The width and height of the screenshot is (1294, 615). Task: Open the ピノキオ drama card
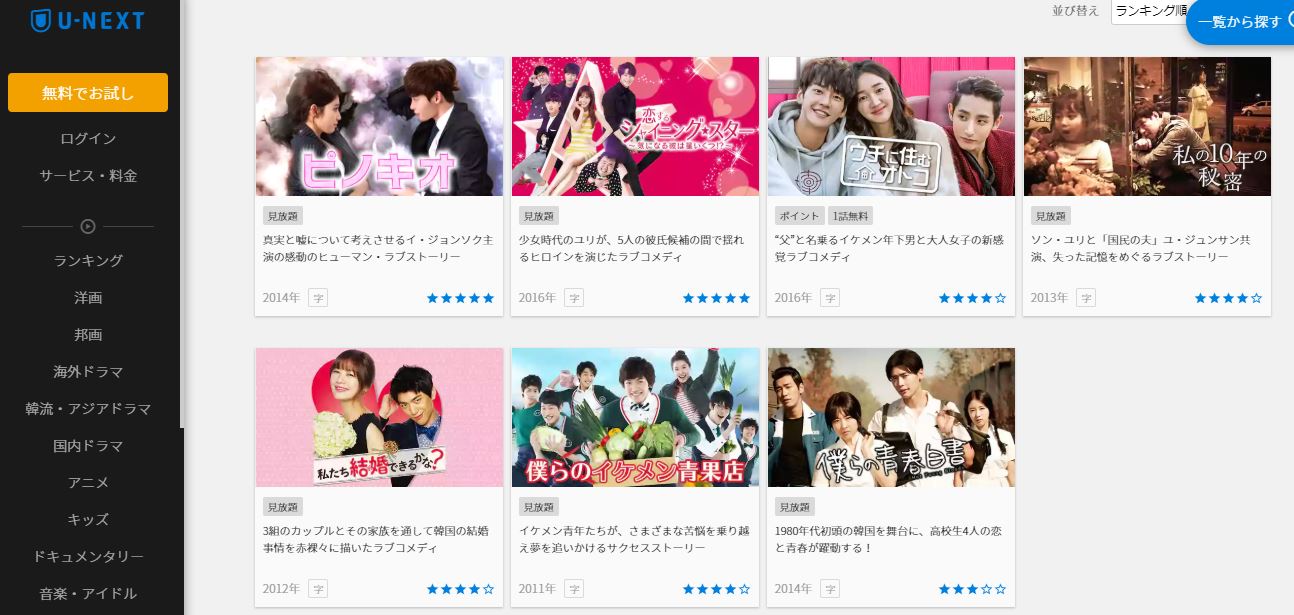click(379, 126)
